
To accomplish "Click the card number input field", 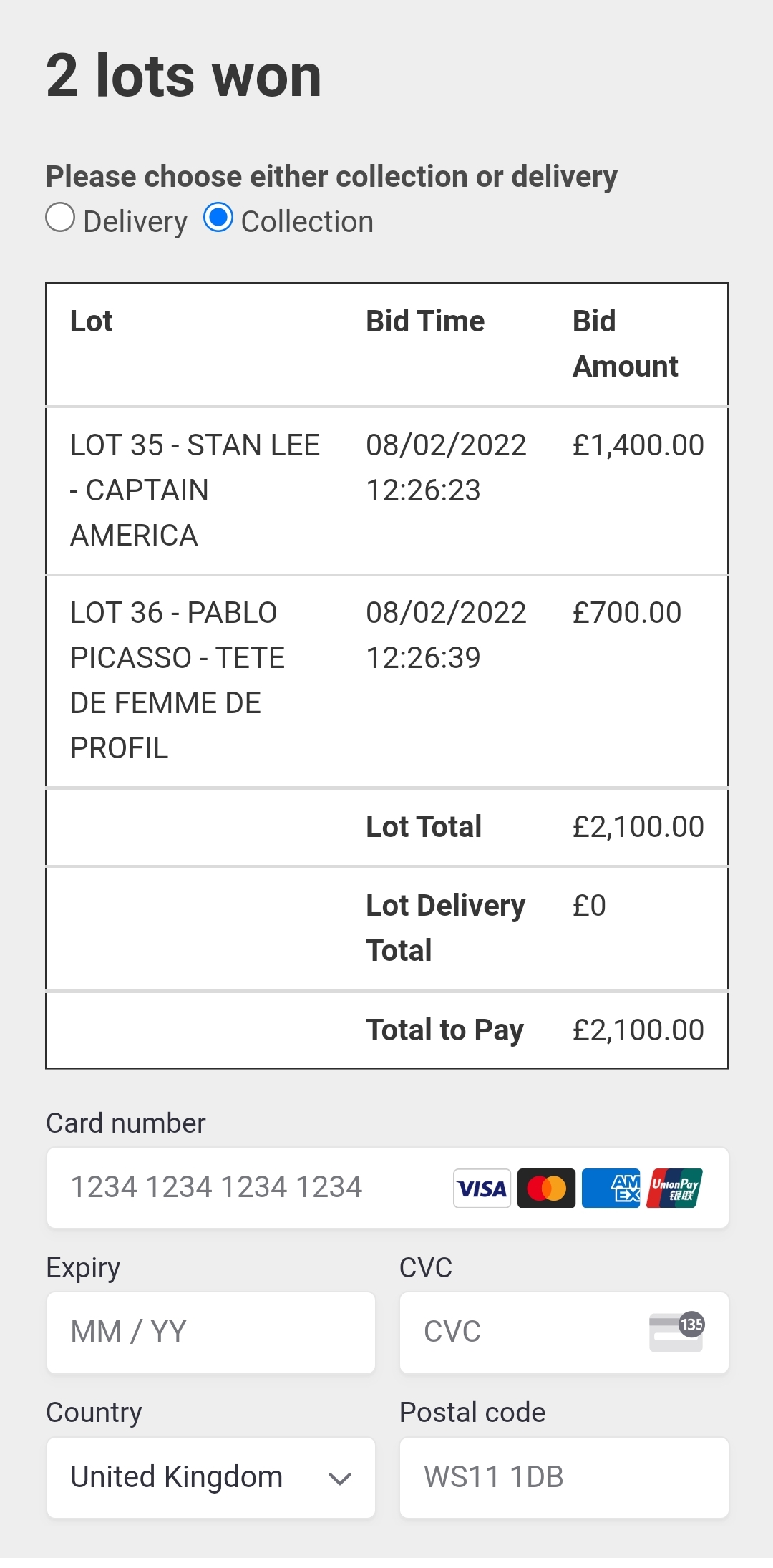I will pos(215,1188).
